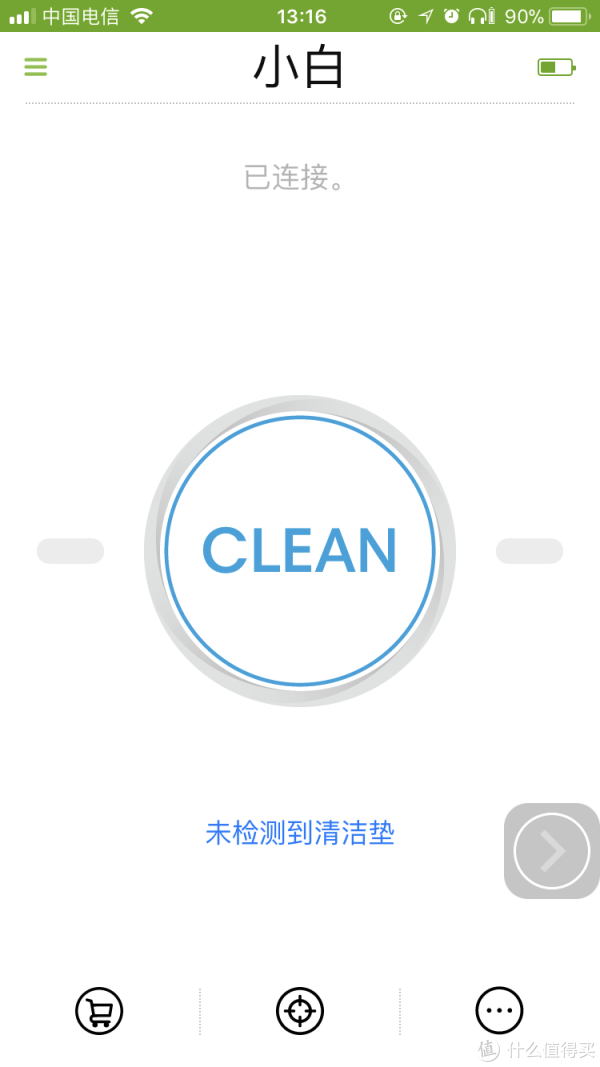Open the shopping cart icon
Screen dimensions: 600x1067
[99, 1011]
